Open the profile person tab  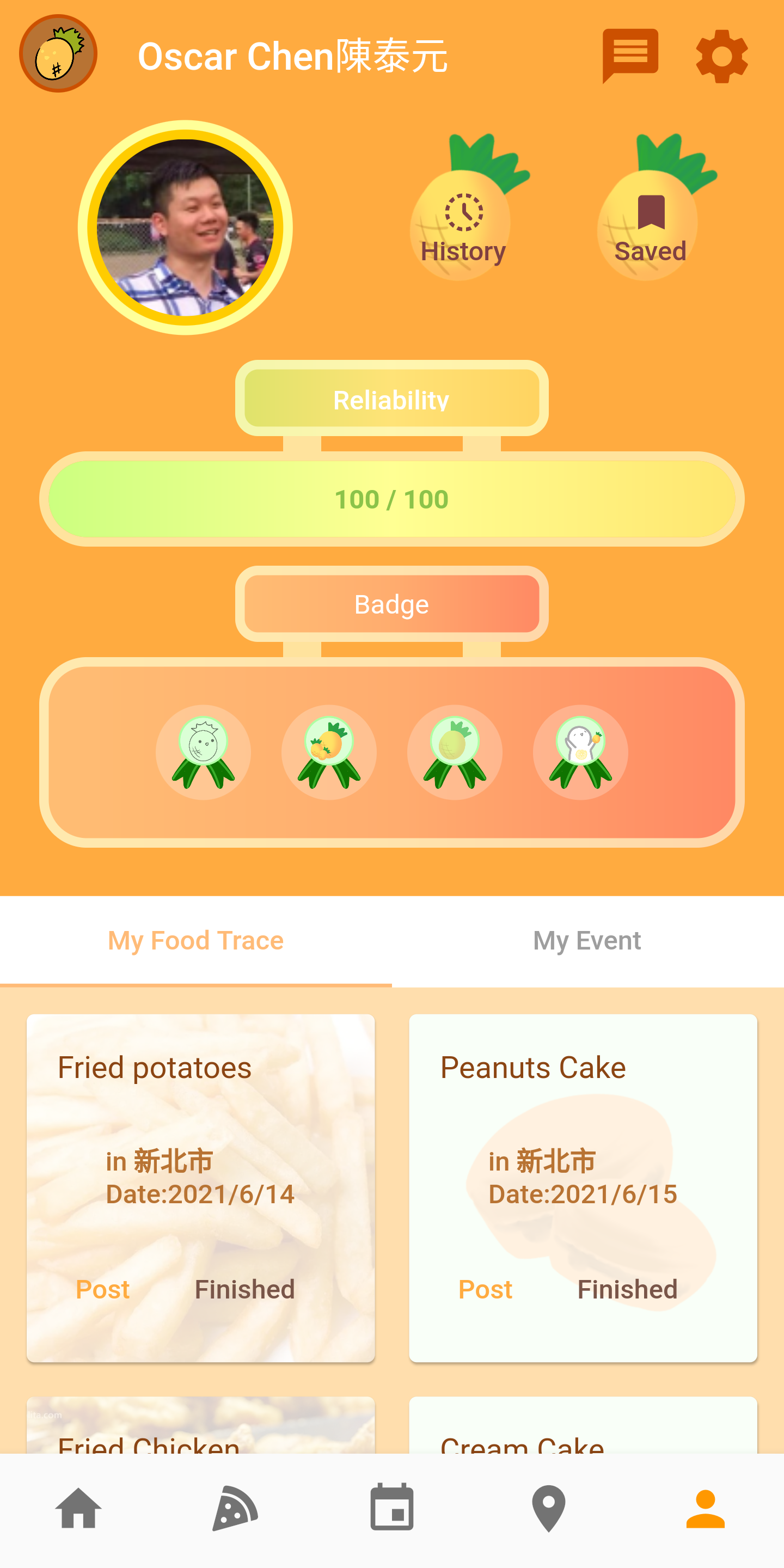click(706, 1508)
